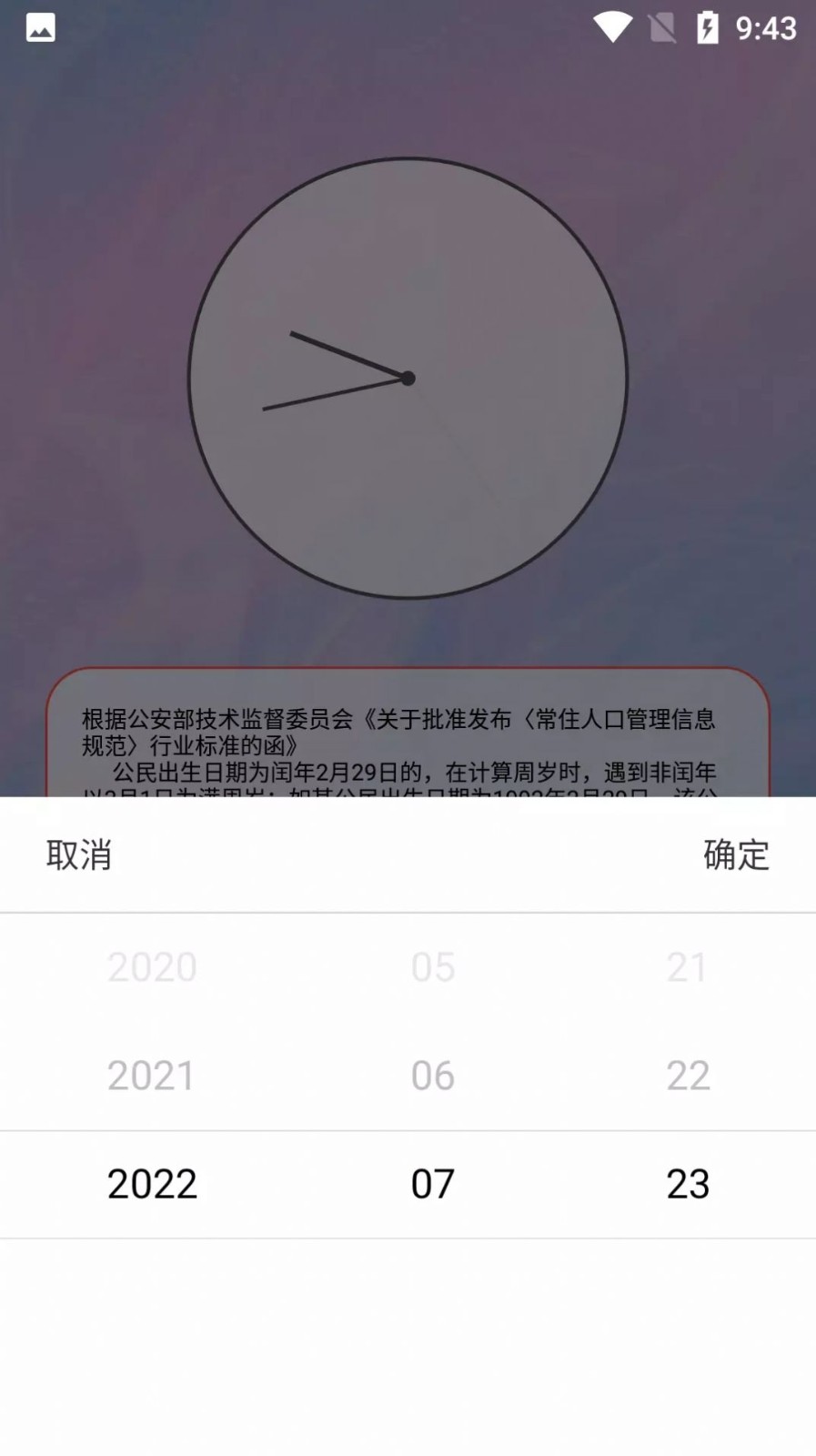Tap the clock's center dot

(x=407, y=379)
